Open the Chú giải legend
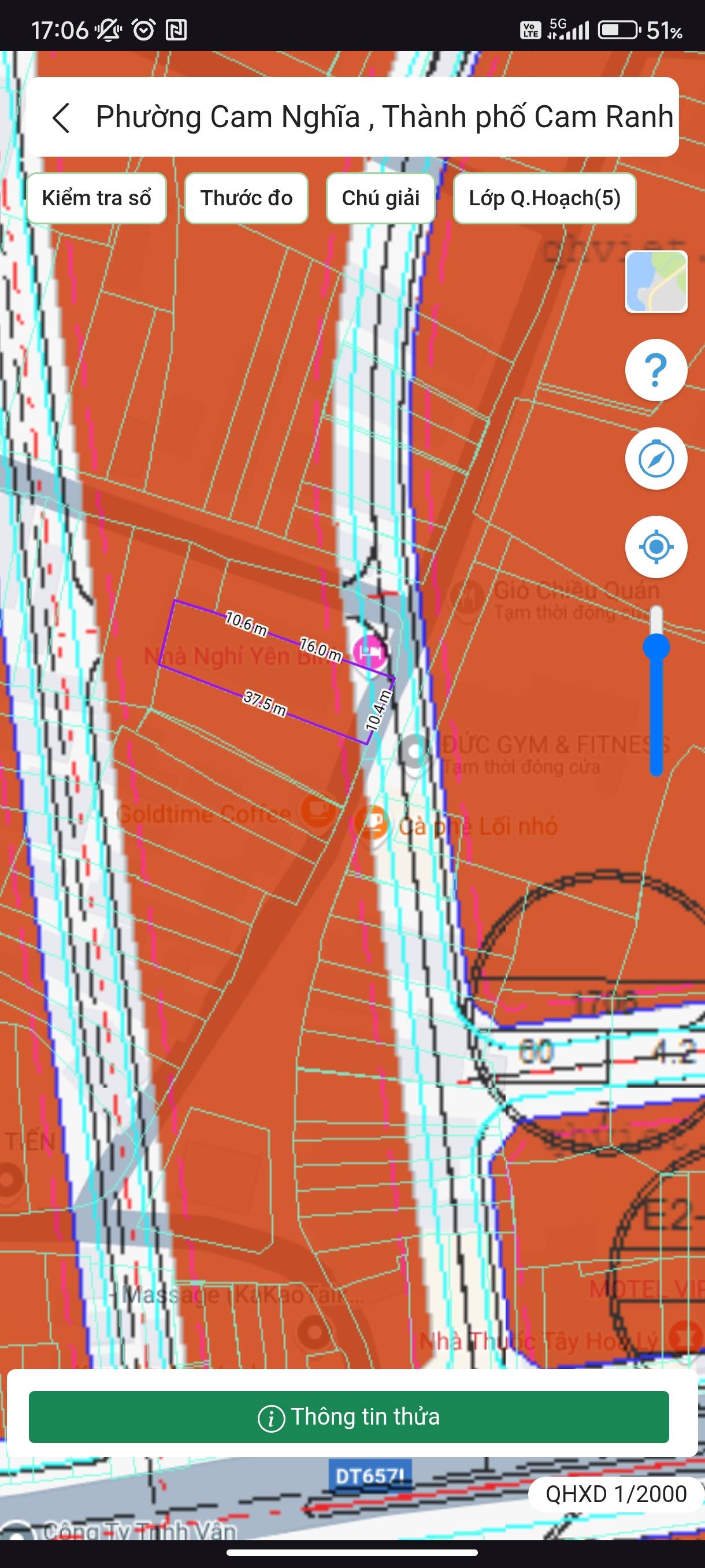 click(x=381, y=198)
